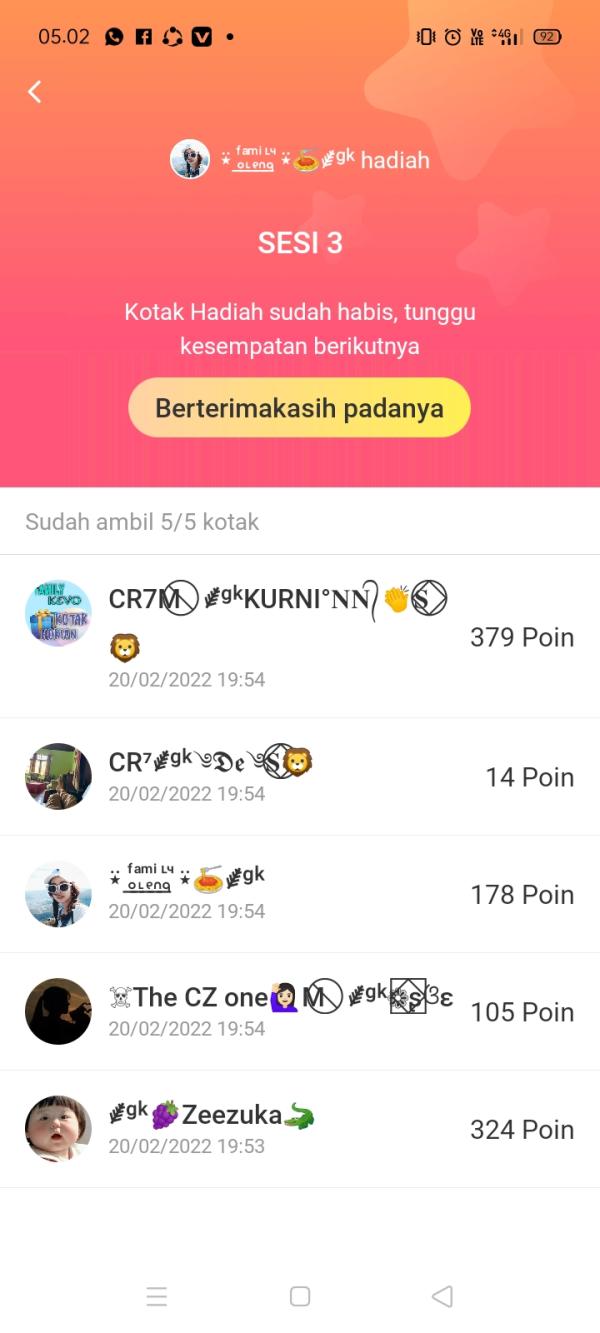Tap the Berterimakasih padanya button
The image size is (600, 1333).
[299, 408]
